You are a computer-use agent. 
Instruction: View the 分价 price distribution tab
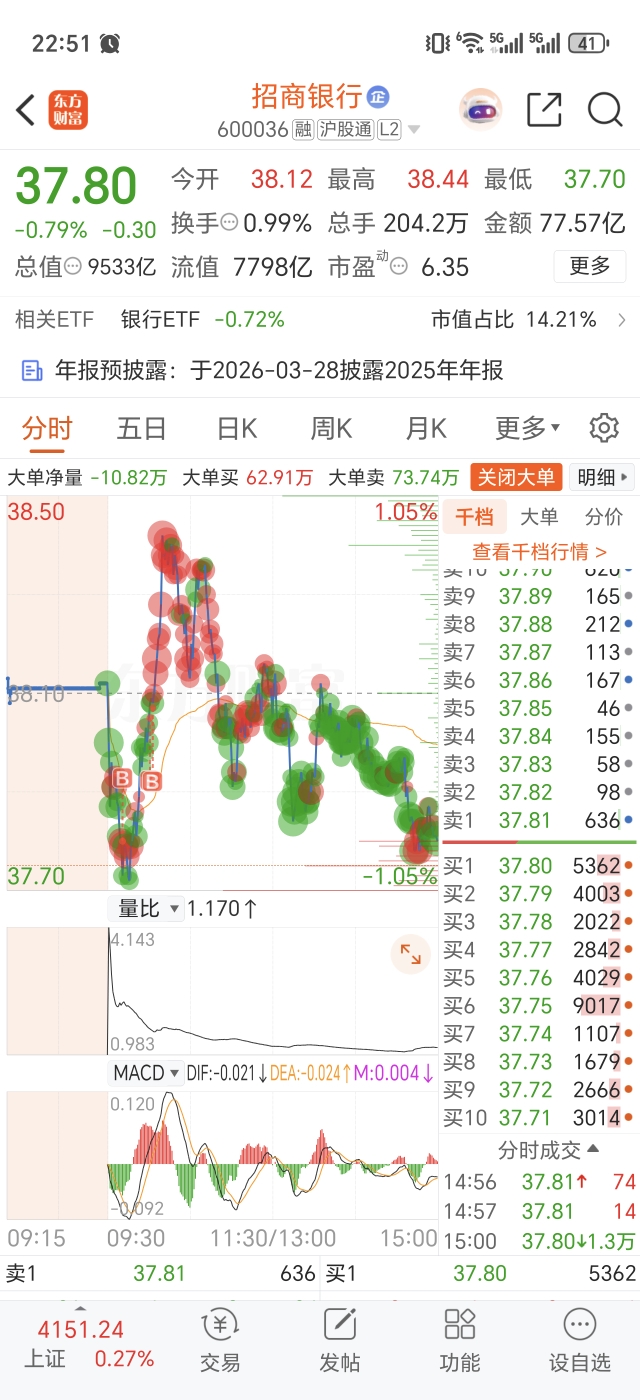coord(603,517)
